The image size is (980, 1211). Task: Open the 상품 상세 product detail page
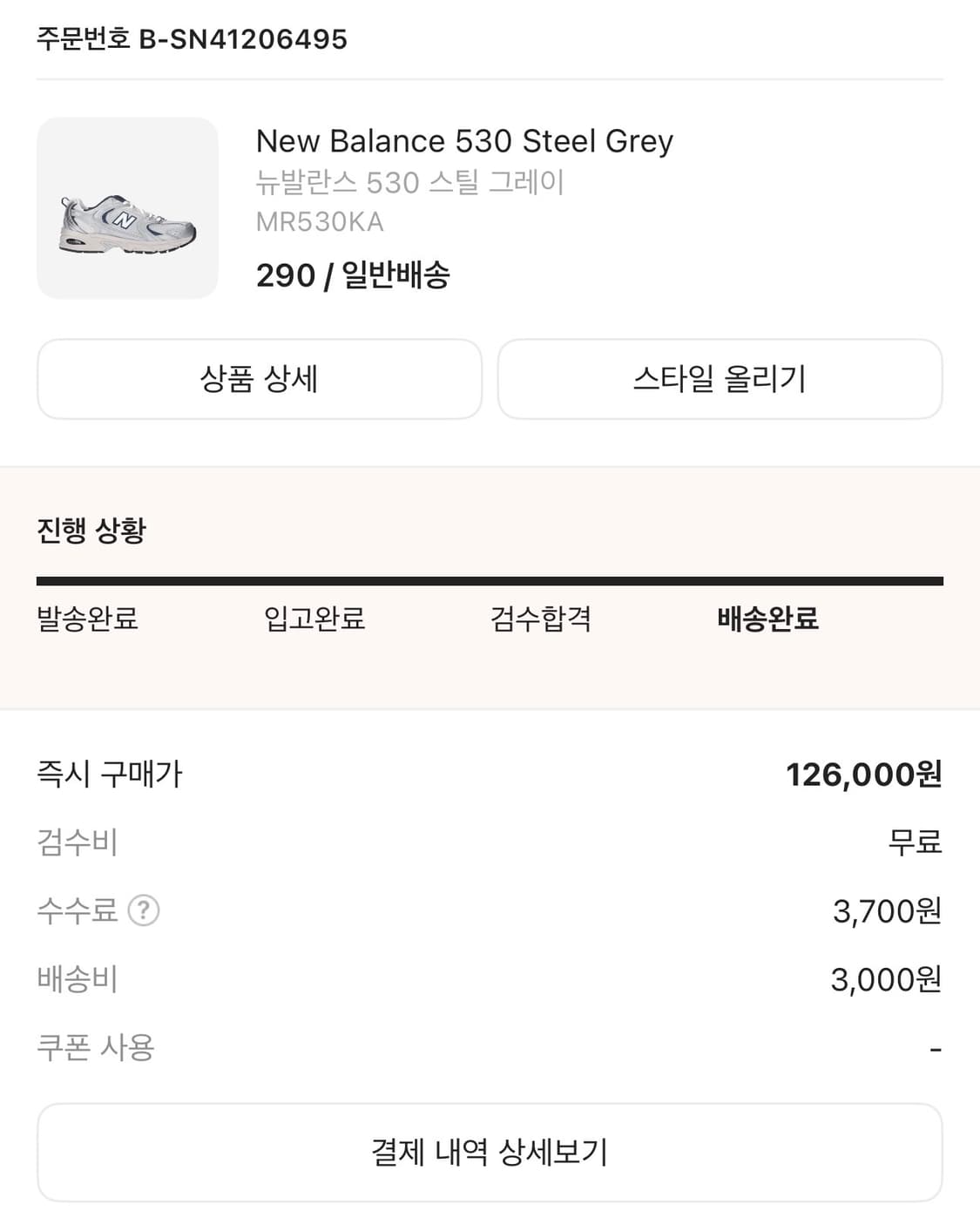click(x=259, y=379)
